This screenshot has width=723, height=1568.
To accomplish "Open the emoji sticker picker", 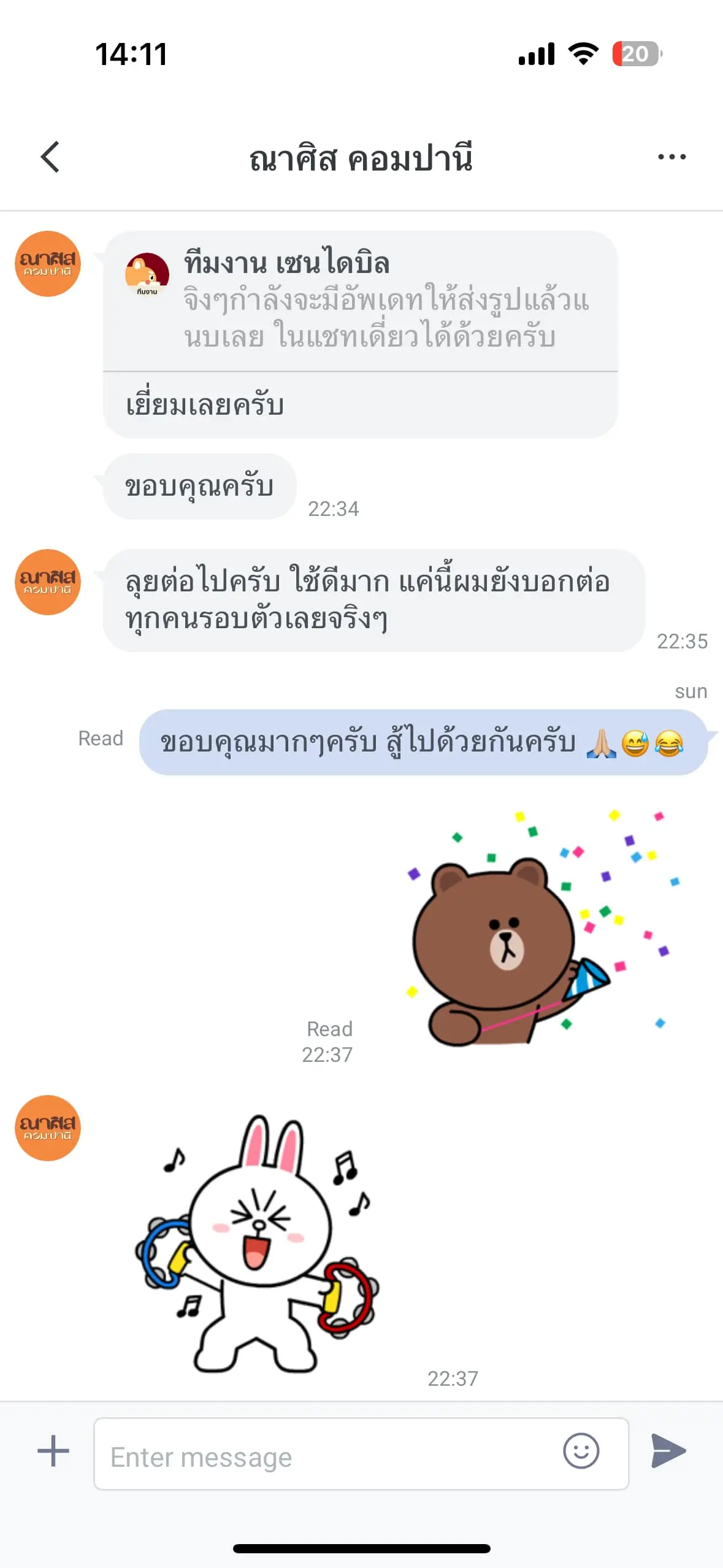I will [x=580, y=1451].
